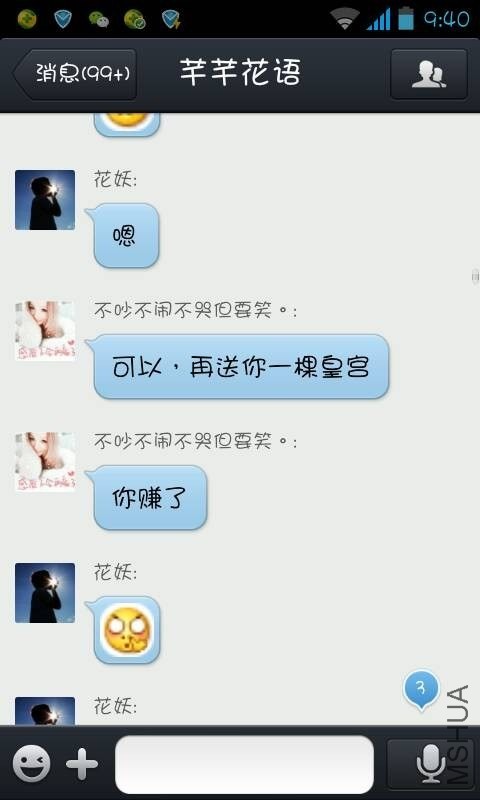This screenshot has height=800, width=480.
Task: Open avatar beside 可以，再送你一棵皇宫 message
Action: (x=45, y=331)
